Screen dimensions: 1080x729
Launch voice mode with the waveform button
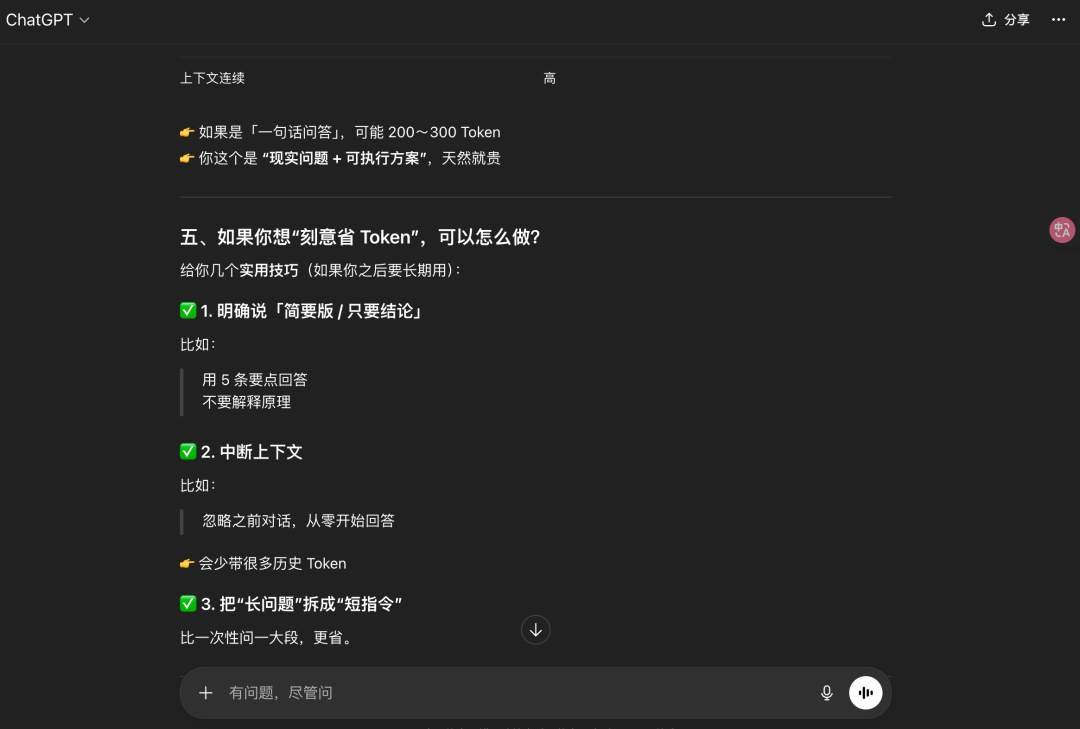(x=866, y=693)
